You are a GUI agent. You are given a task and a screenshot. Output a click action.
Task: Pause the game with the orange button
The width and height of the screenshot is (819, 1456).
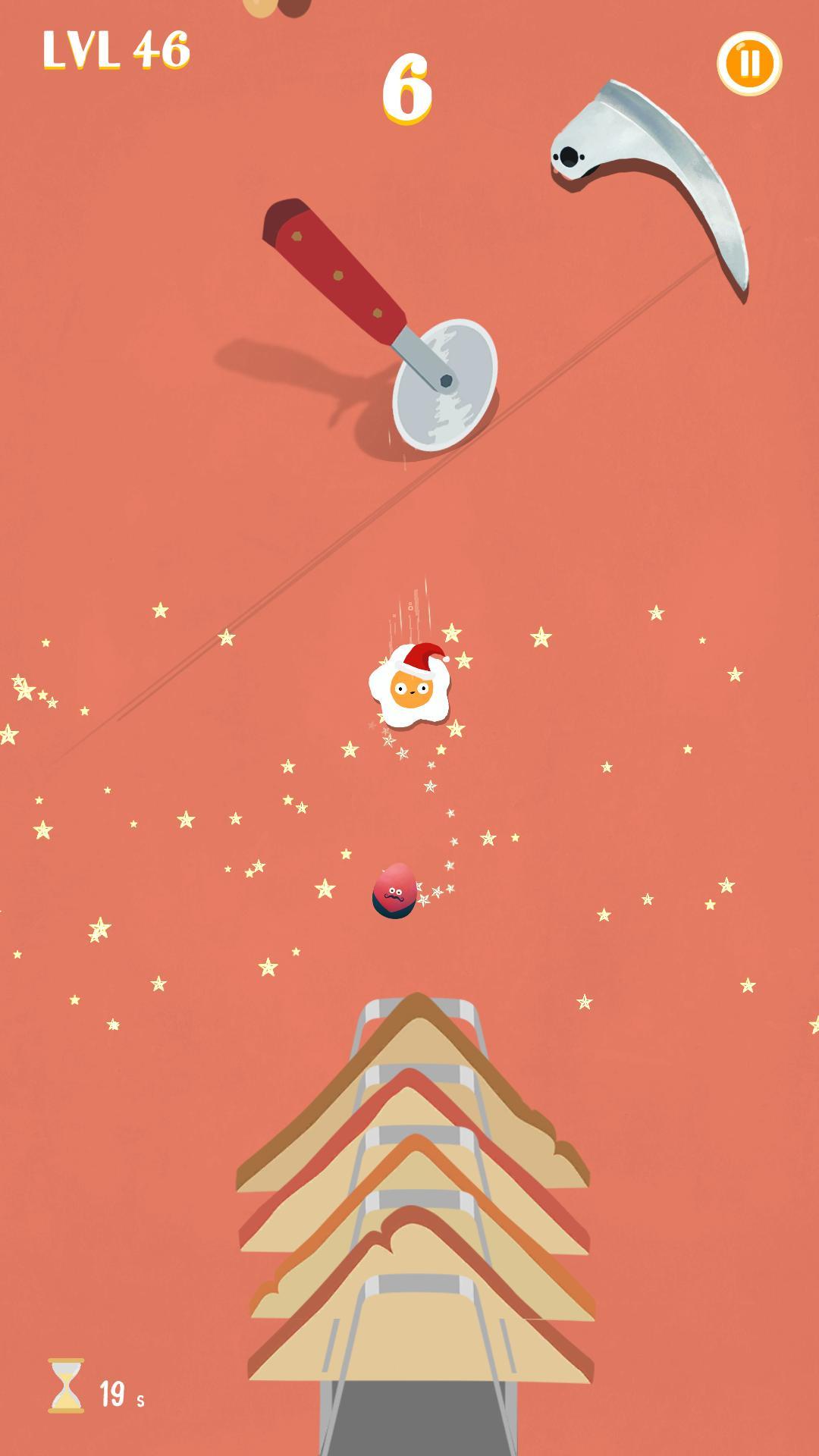pos(749,64)
